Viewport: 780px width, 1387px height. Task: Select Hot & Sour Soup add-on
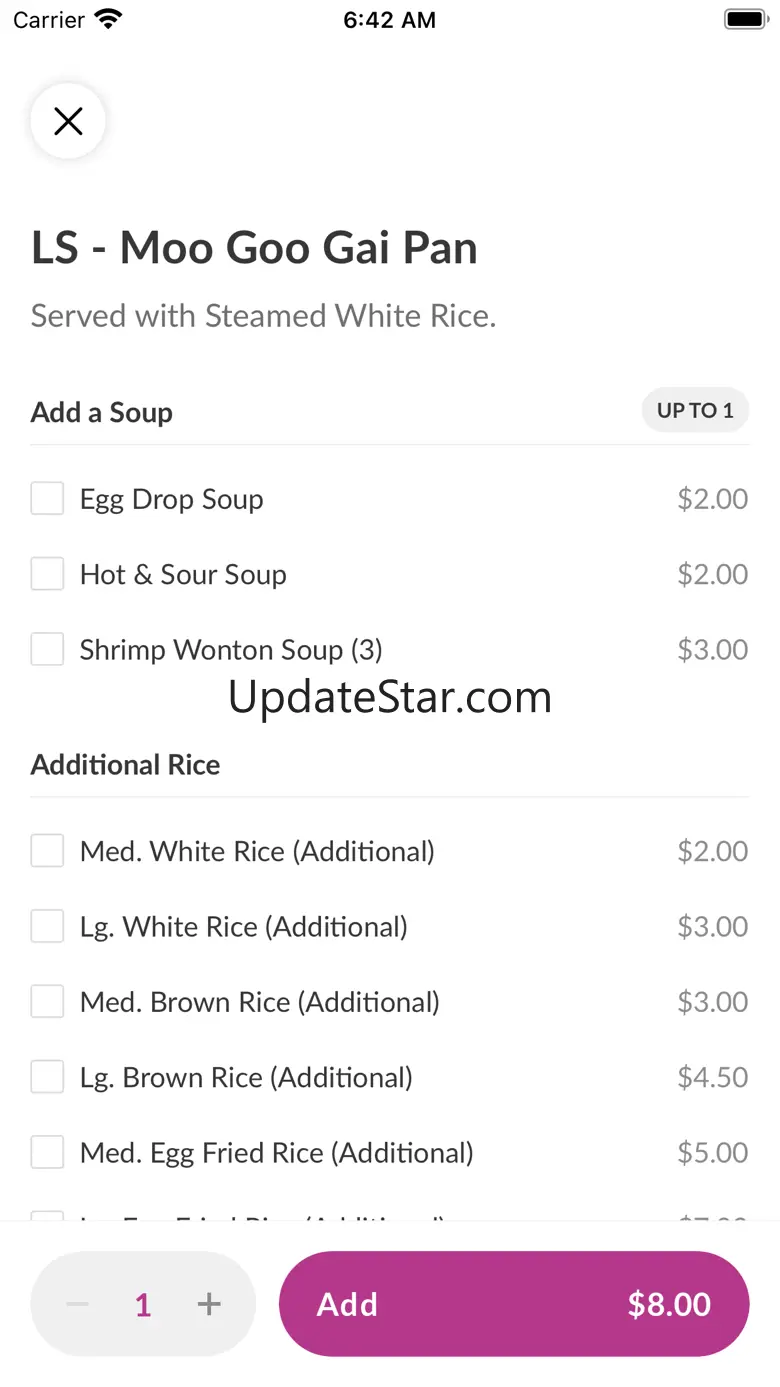[x=47, y=574]
